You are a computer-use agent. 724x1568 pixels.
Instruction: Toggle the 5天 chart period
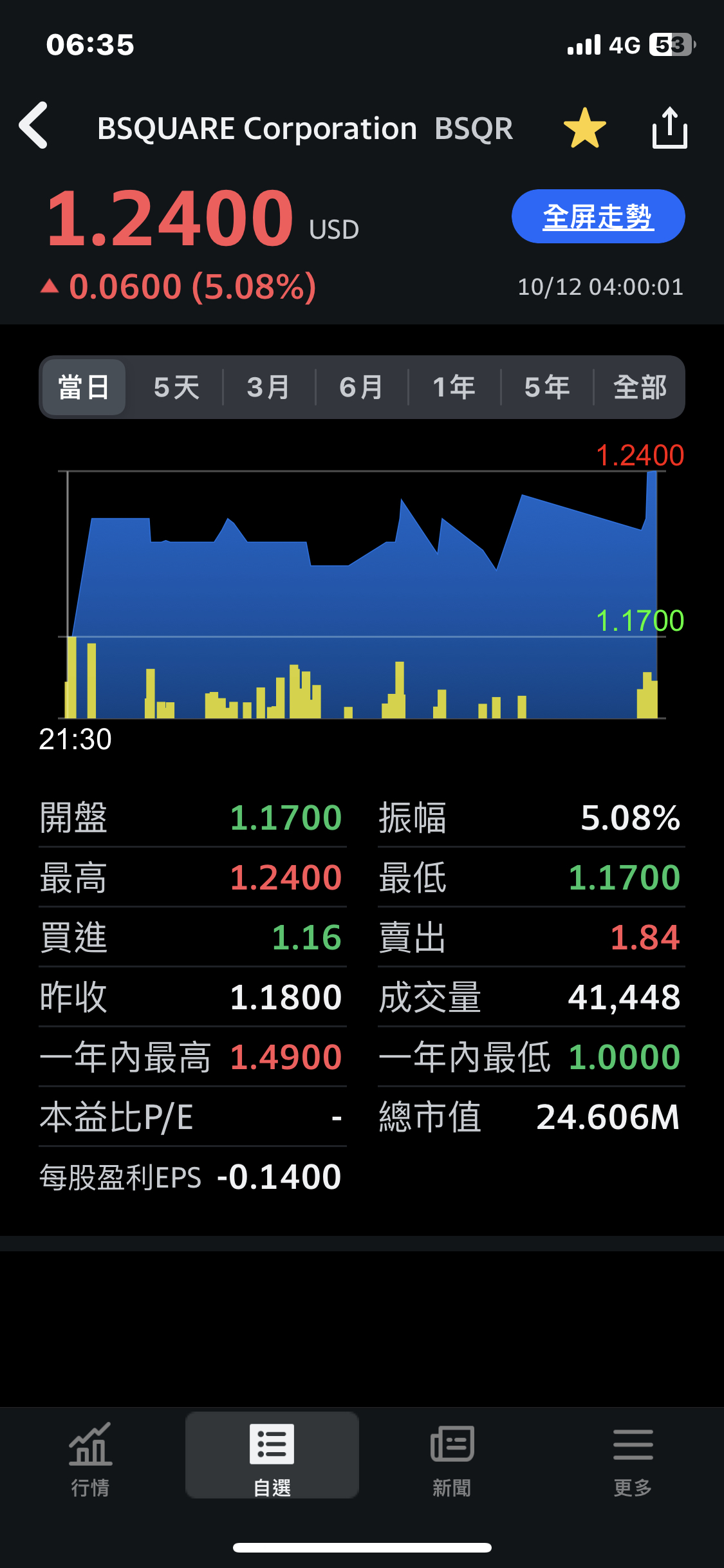click(175, 386)
